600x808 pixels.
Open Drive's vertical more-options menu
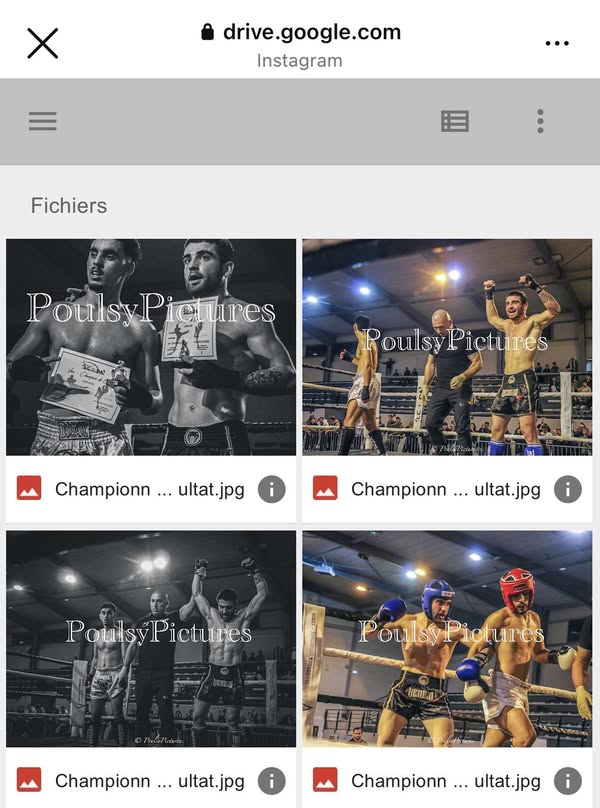click(x=540, y=122)
